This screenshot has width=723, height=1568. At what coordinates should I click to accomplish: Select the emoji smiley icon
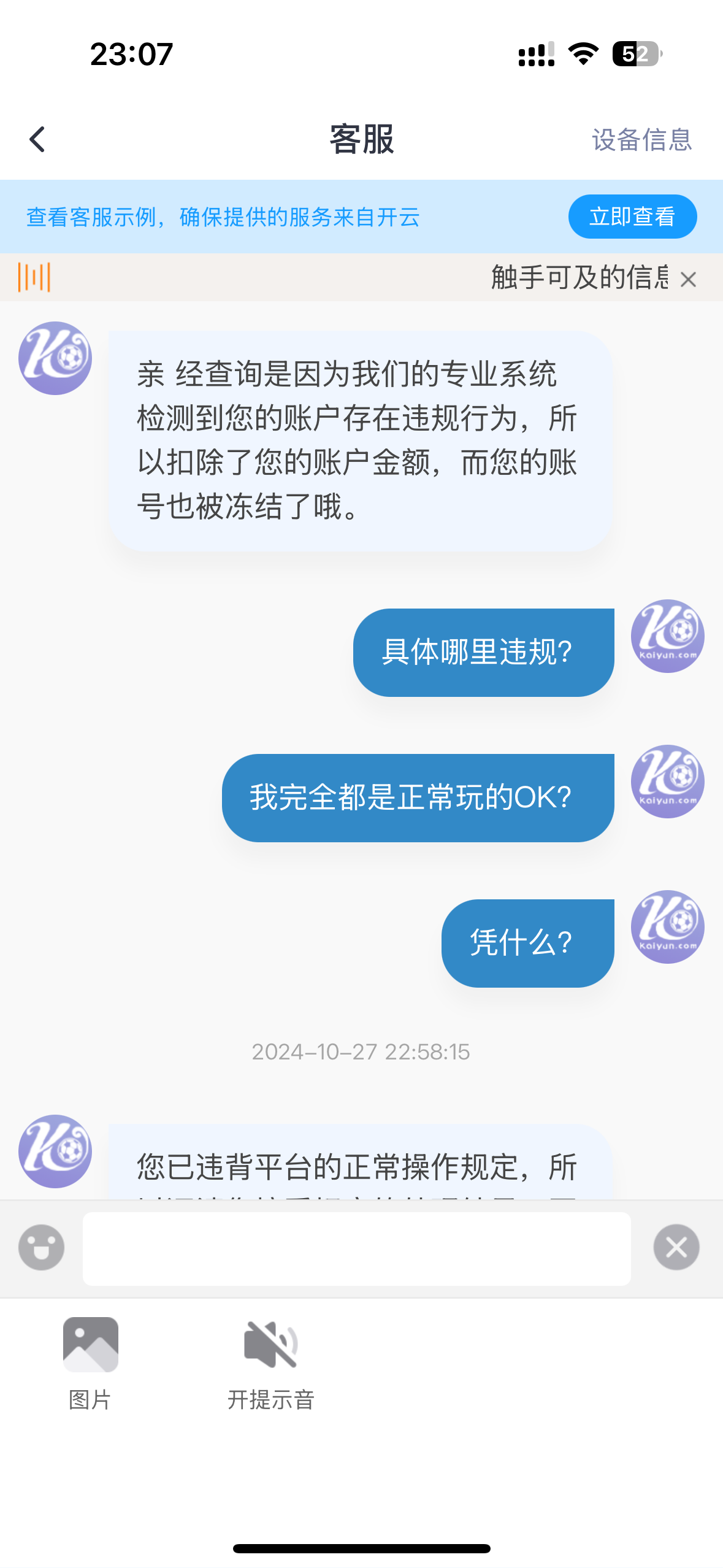tap(40, 1247)
